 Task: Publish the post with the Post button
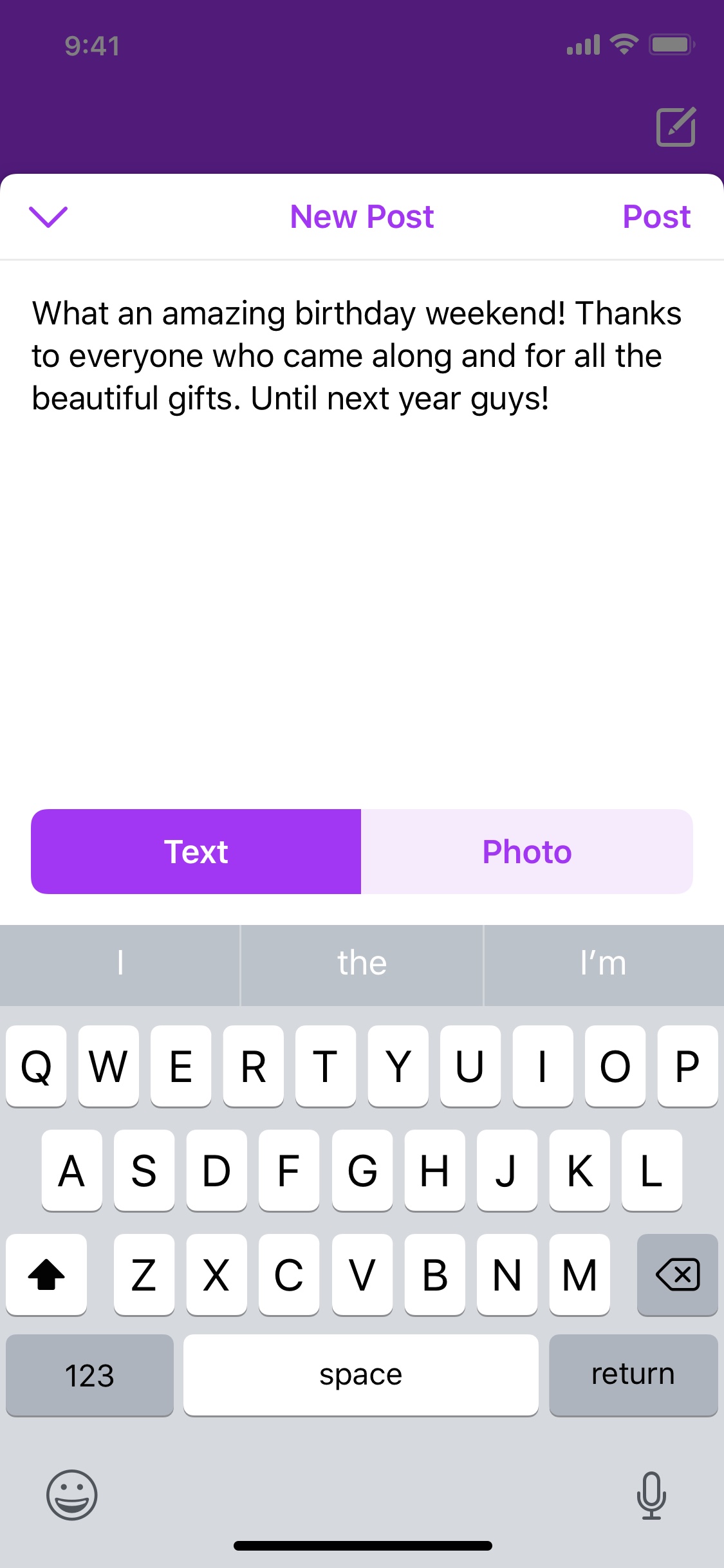656,217
